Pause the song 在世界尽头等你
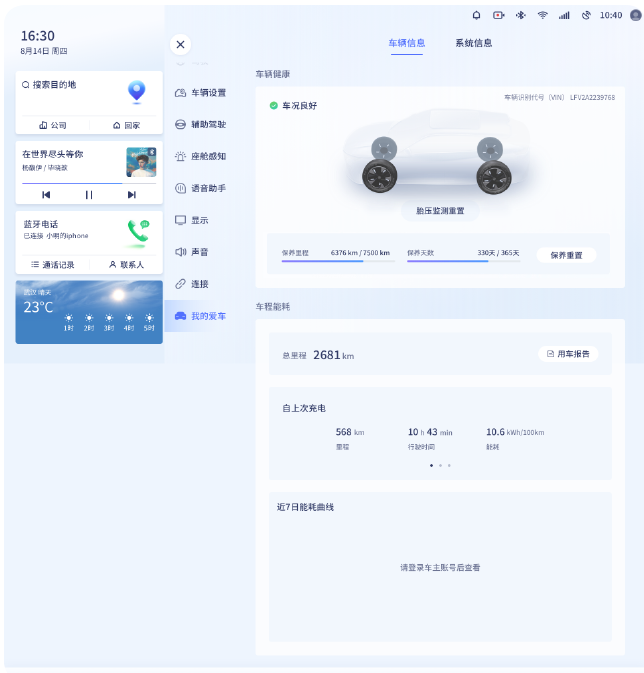The width and height of the screenshot is (644, 673). pyautogui.click(x=88, y=195)
